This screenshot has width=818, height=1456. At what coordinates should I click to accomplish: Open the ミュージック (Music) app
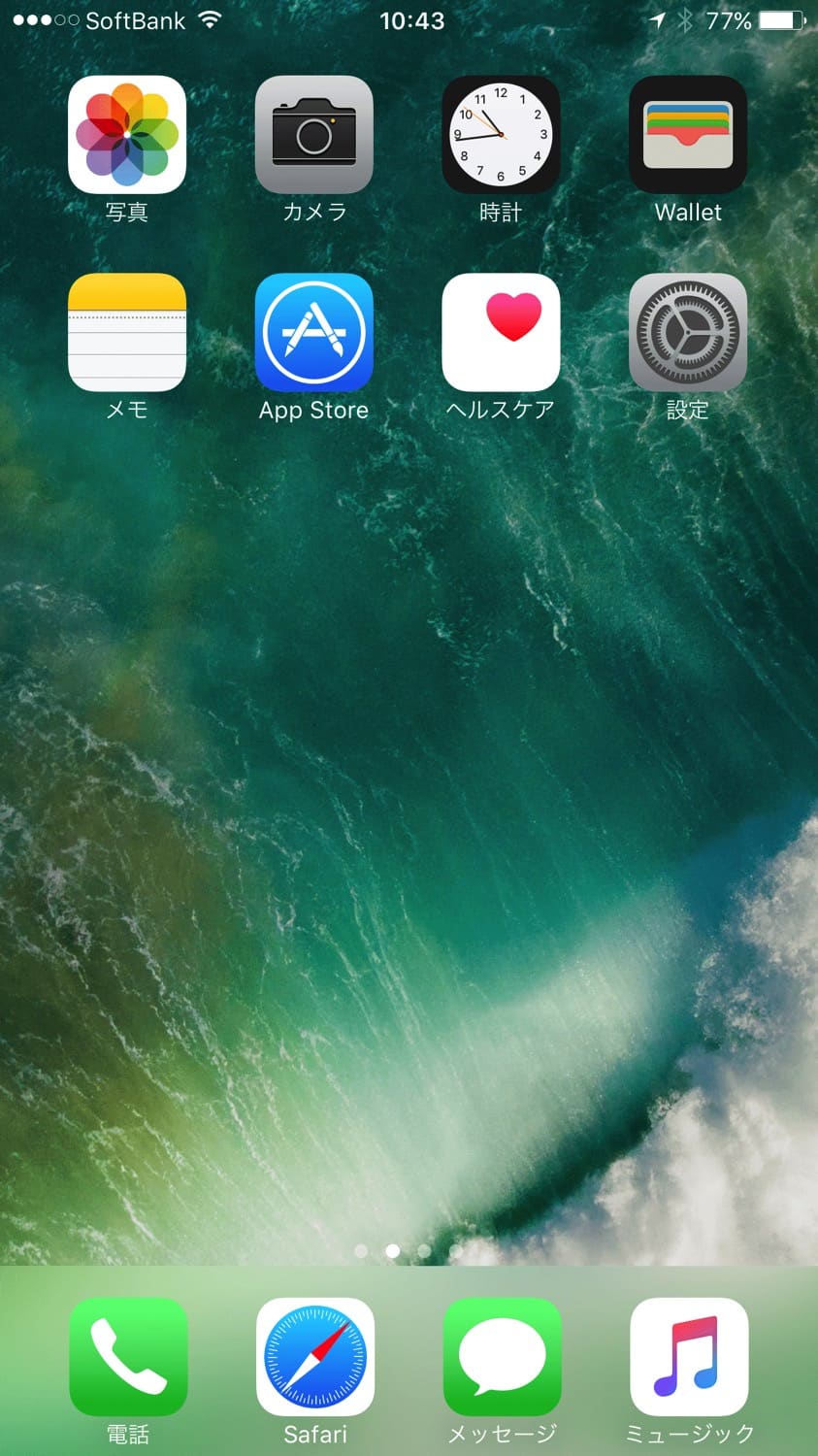point(689,1357)
